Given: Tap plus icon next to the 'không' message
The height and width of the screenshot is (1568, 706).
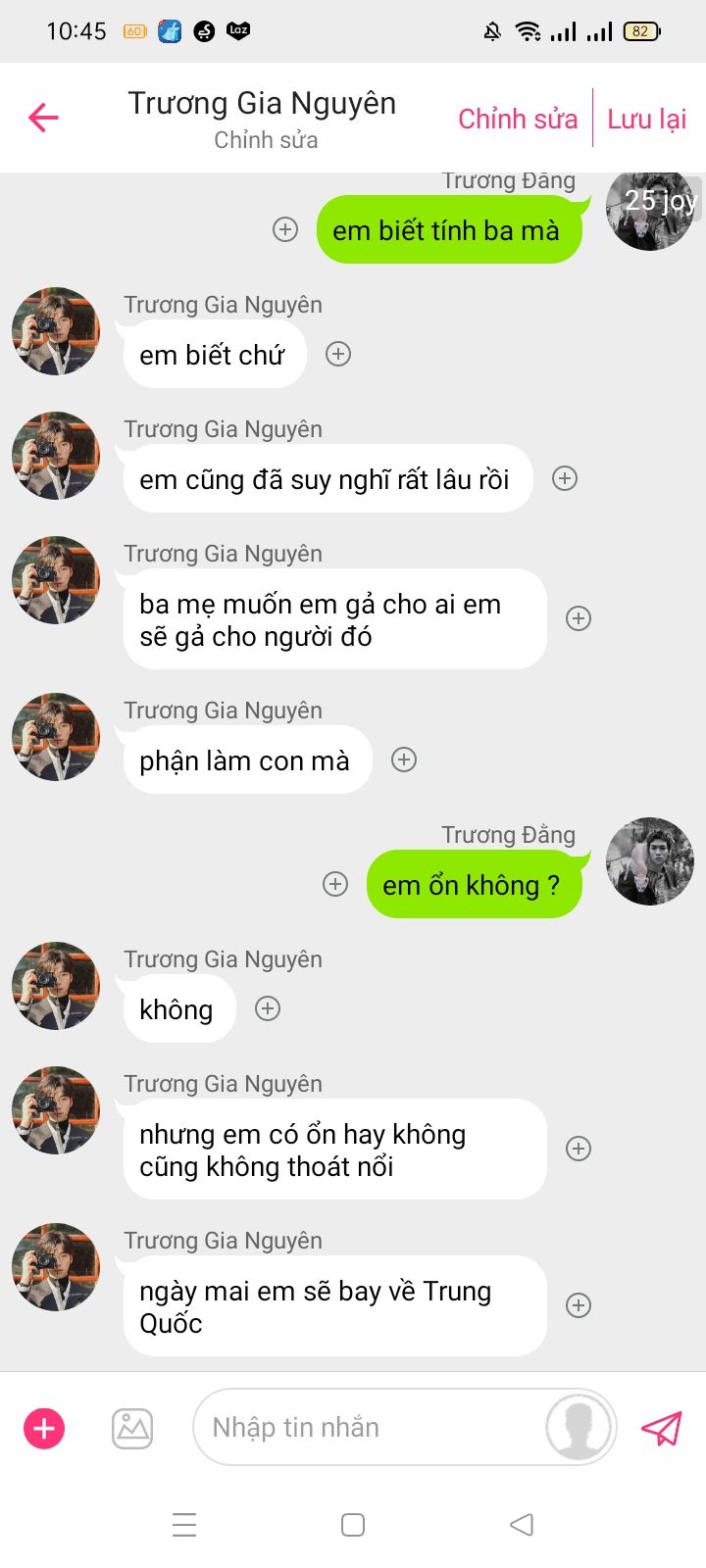Looking at the screenshot, I should point(268,1008).
